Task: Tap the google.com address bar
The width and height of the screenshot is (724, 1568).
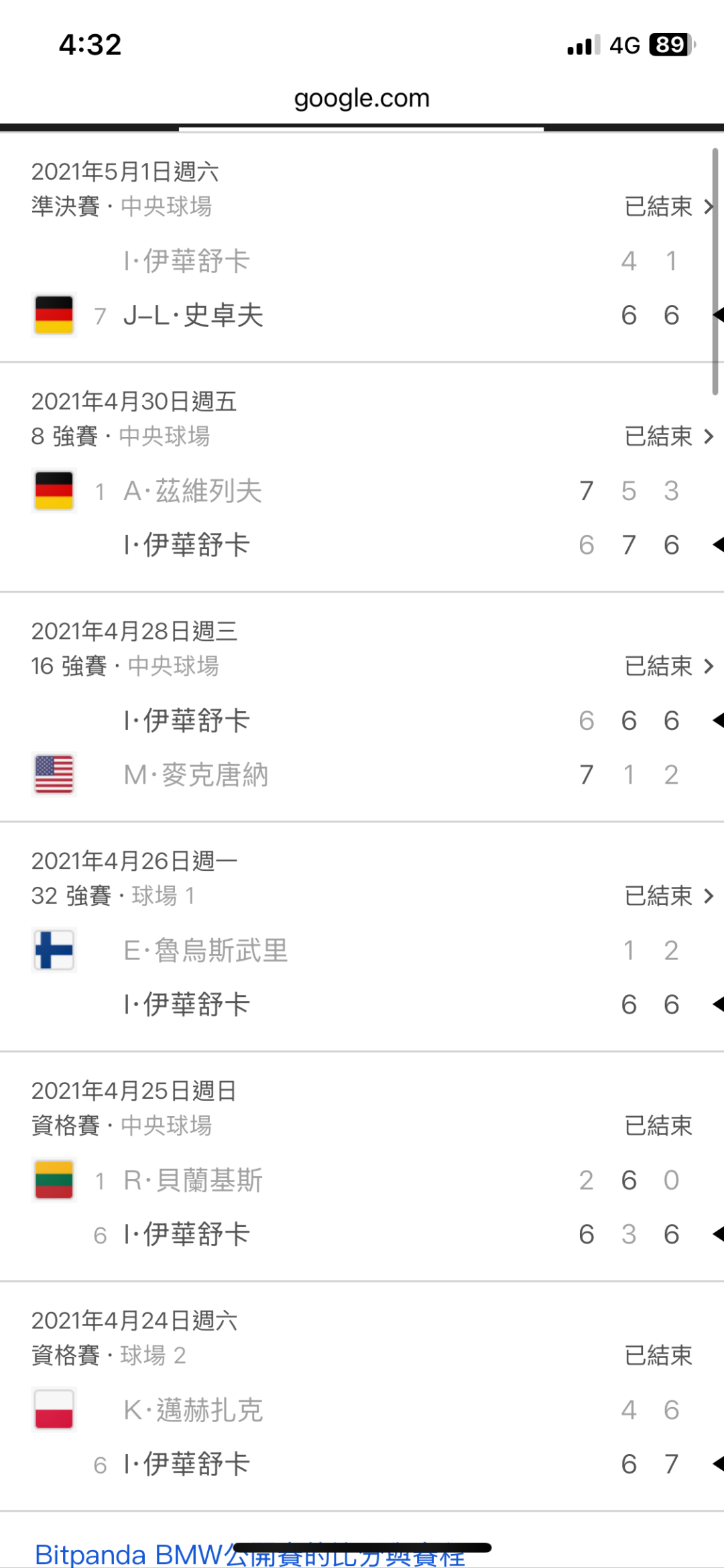Action: pos(362,99)
